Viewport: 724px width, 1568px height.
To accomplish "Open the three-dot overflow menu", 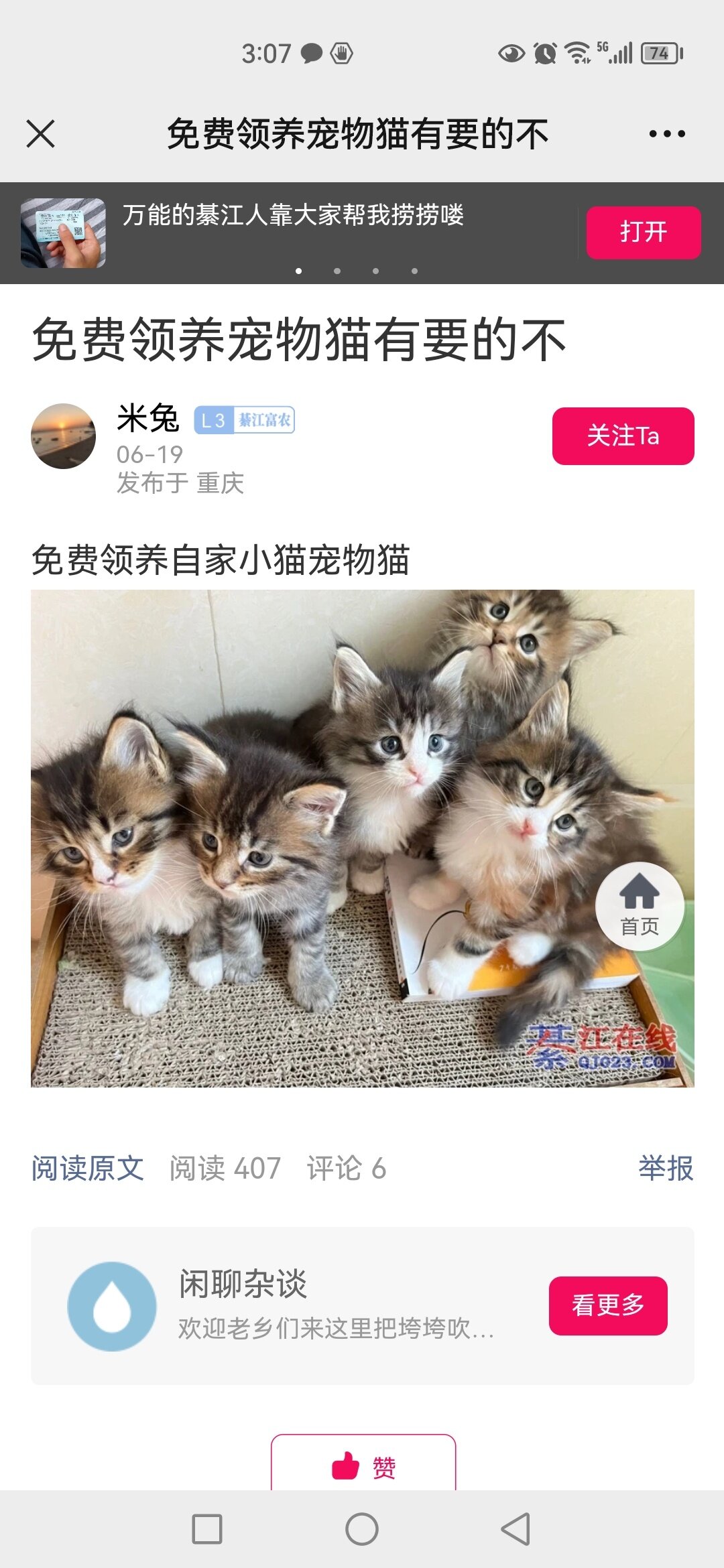I will tap(667, 134).
